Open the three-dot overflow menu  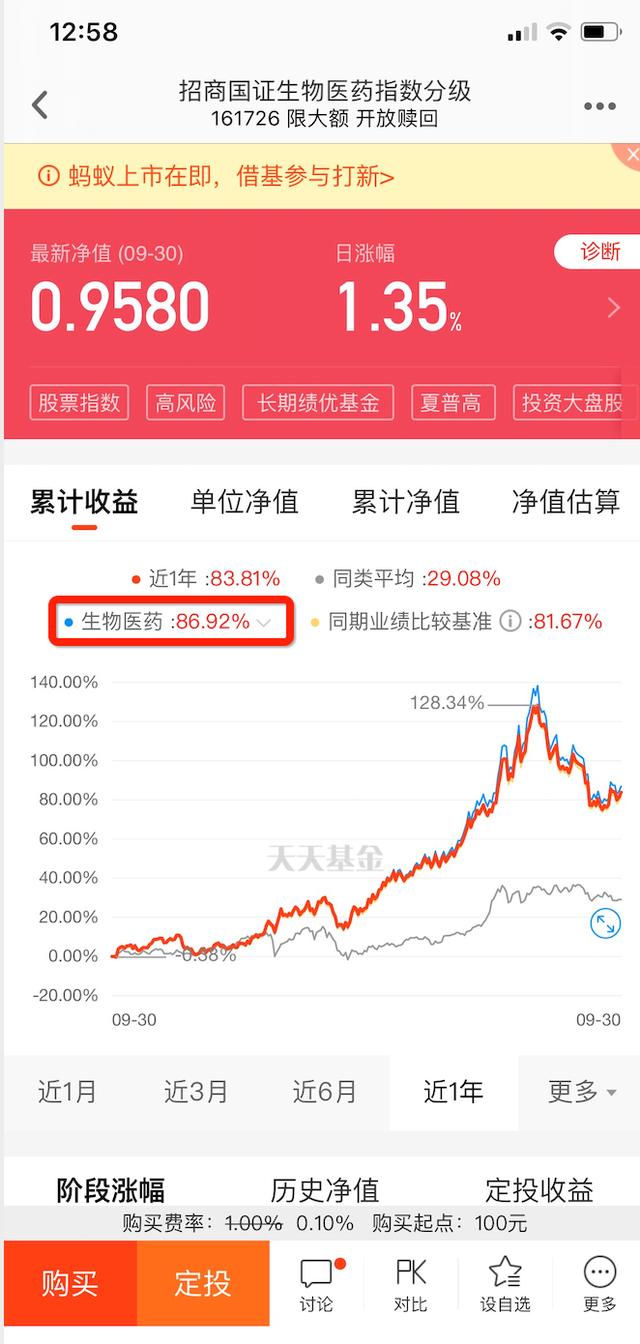[x=599, y=107]
